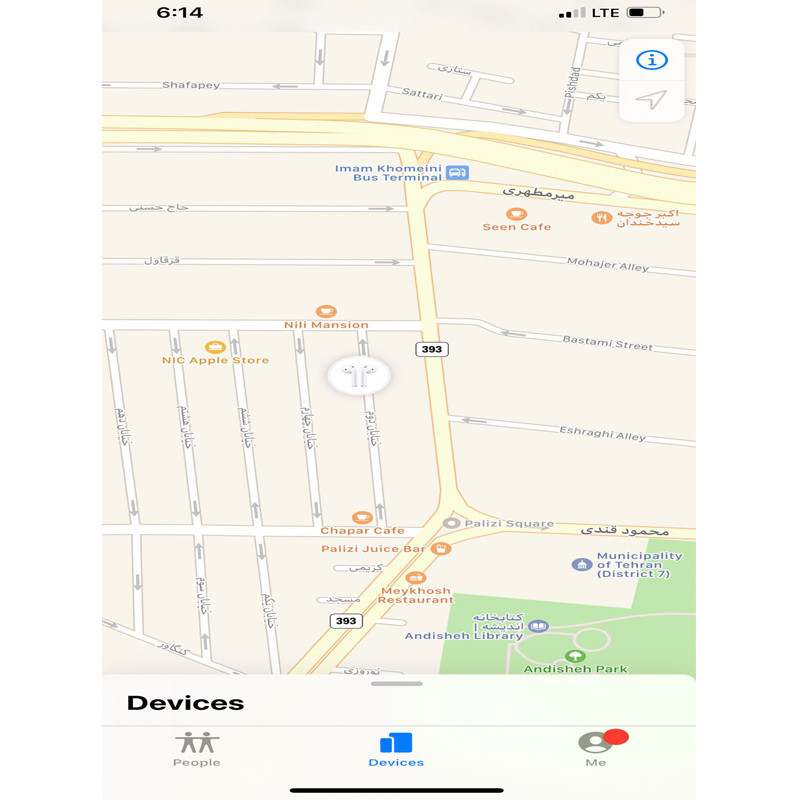The width and height of the screenshot is (800, 800).
Task: Select Andisheh Library map pin
Action: tap(538, 627)
